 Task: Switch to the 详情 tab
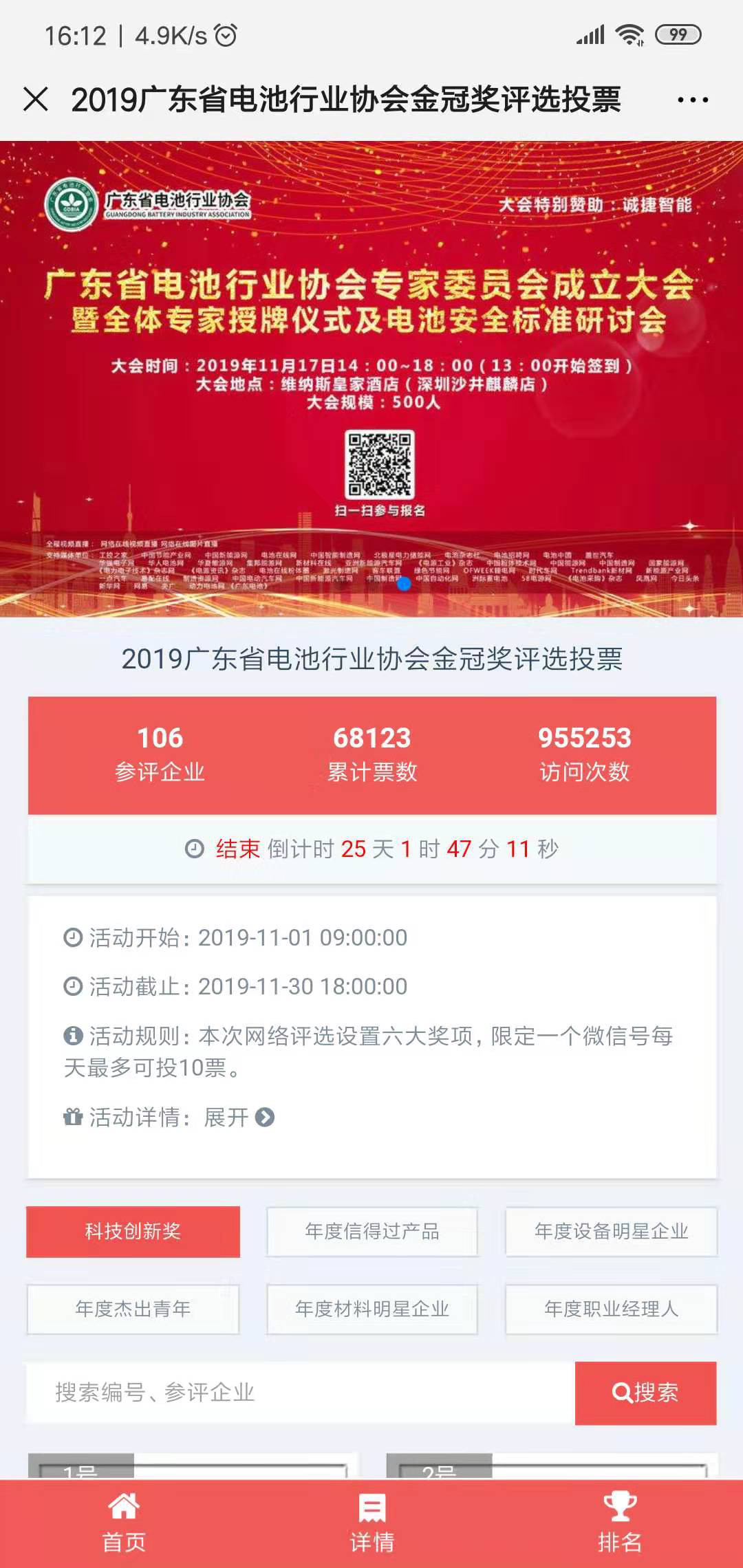pyautogui.click(x=371, y=1523)
